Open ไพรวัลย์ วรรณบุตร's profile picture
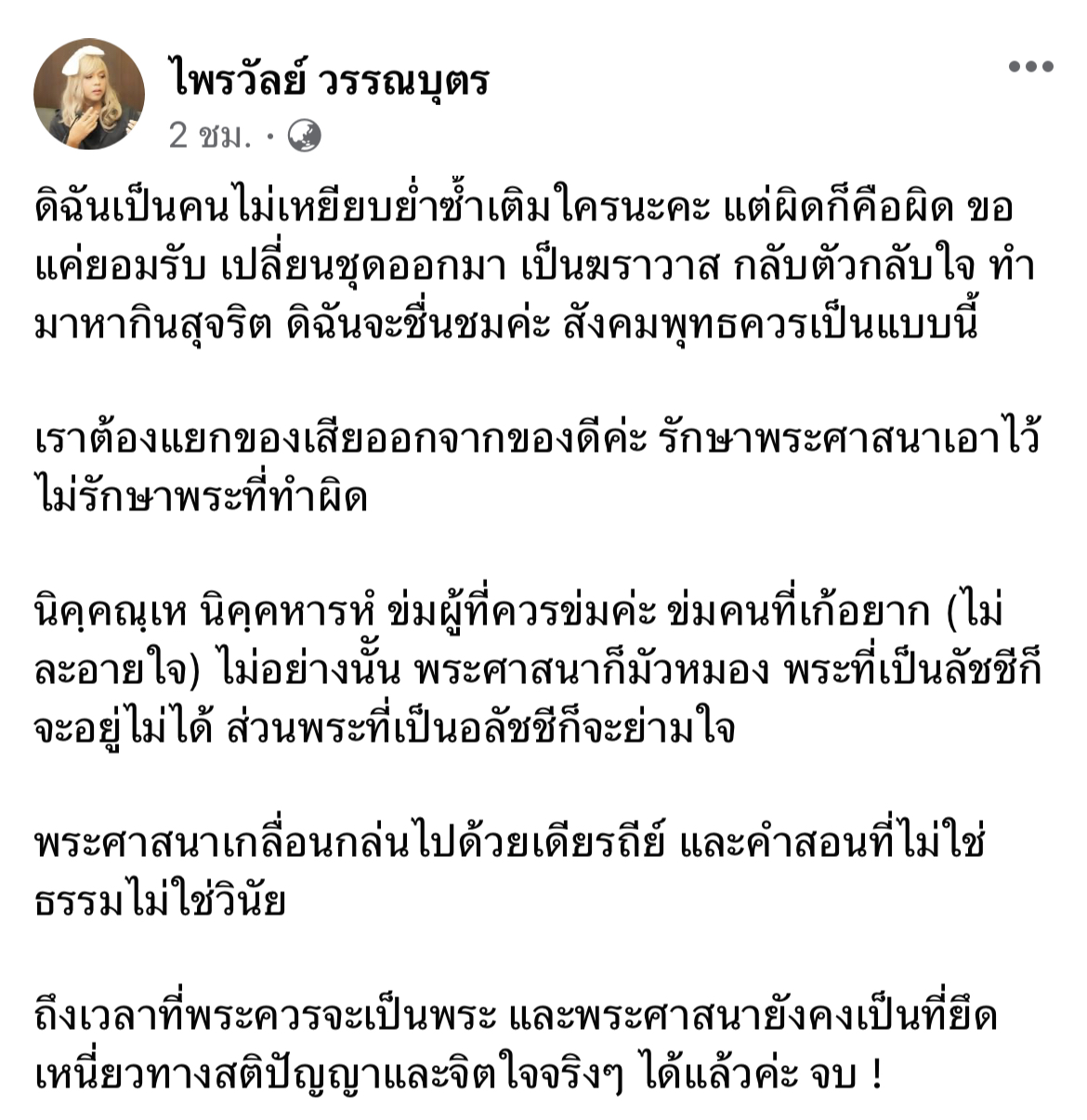1087x1120 pixels. point(89,94)
